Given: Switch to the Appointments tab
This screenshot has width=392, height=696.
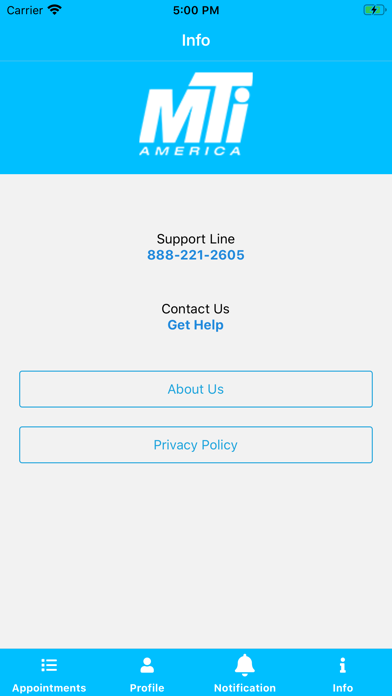Looking at the screenshot, I should 49,674.
